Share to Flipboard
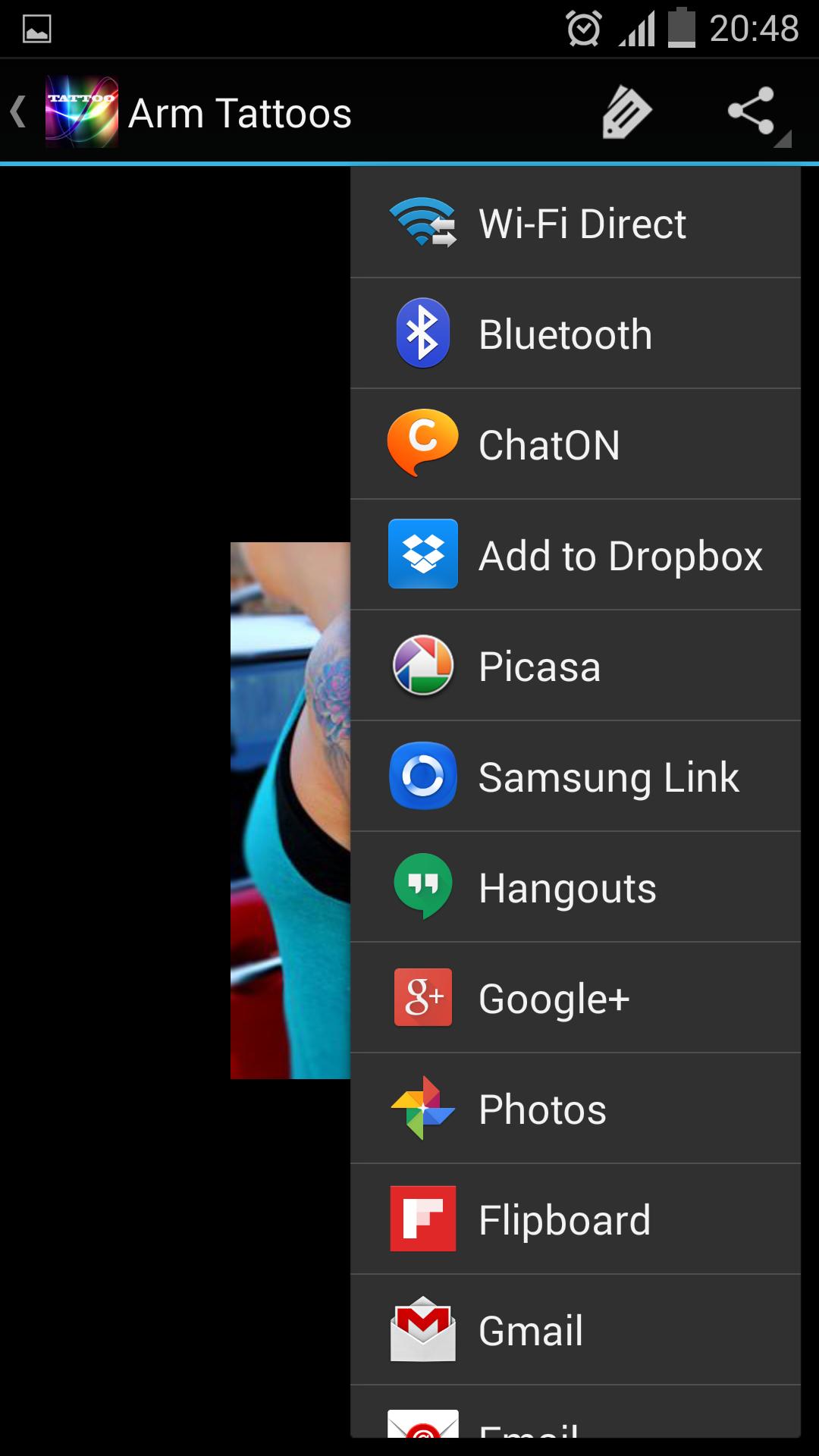The height and width of the screenshot is (1456, 819). tap(576, 1219)
